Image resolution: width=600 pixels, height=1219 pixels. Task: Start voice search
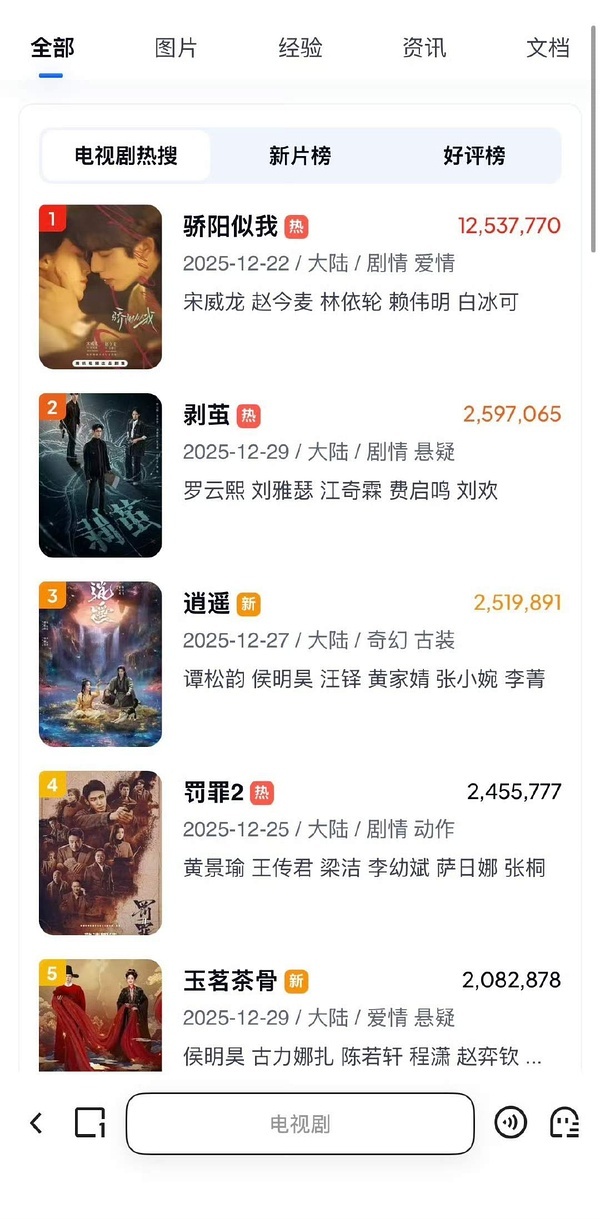tap(511, 1123)
